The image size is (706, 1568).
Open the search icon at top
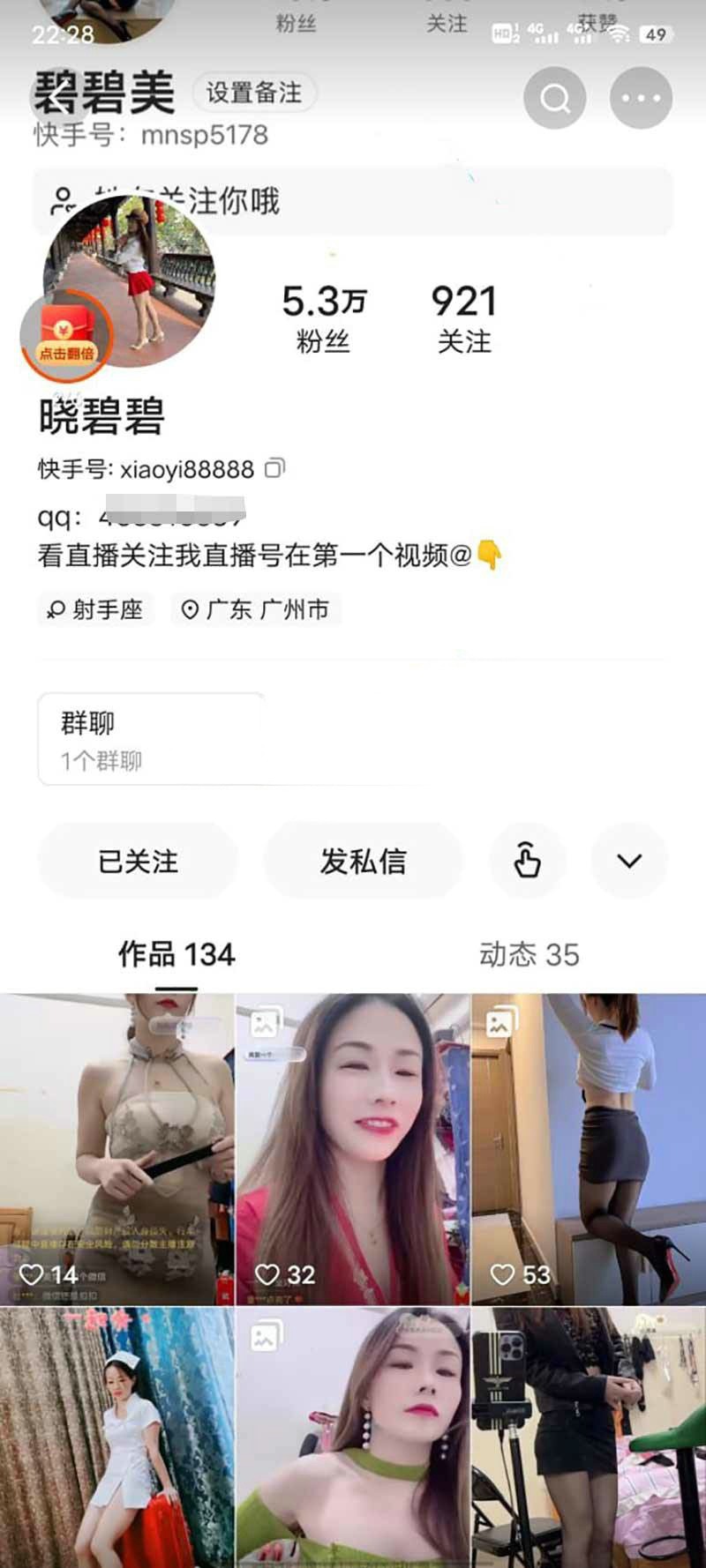tap(554, 98)
